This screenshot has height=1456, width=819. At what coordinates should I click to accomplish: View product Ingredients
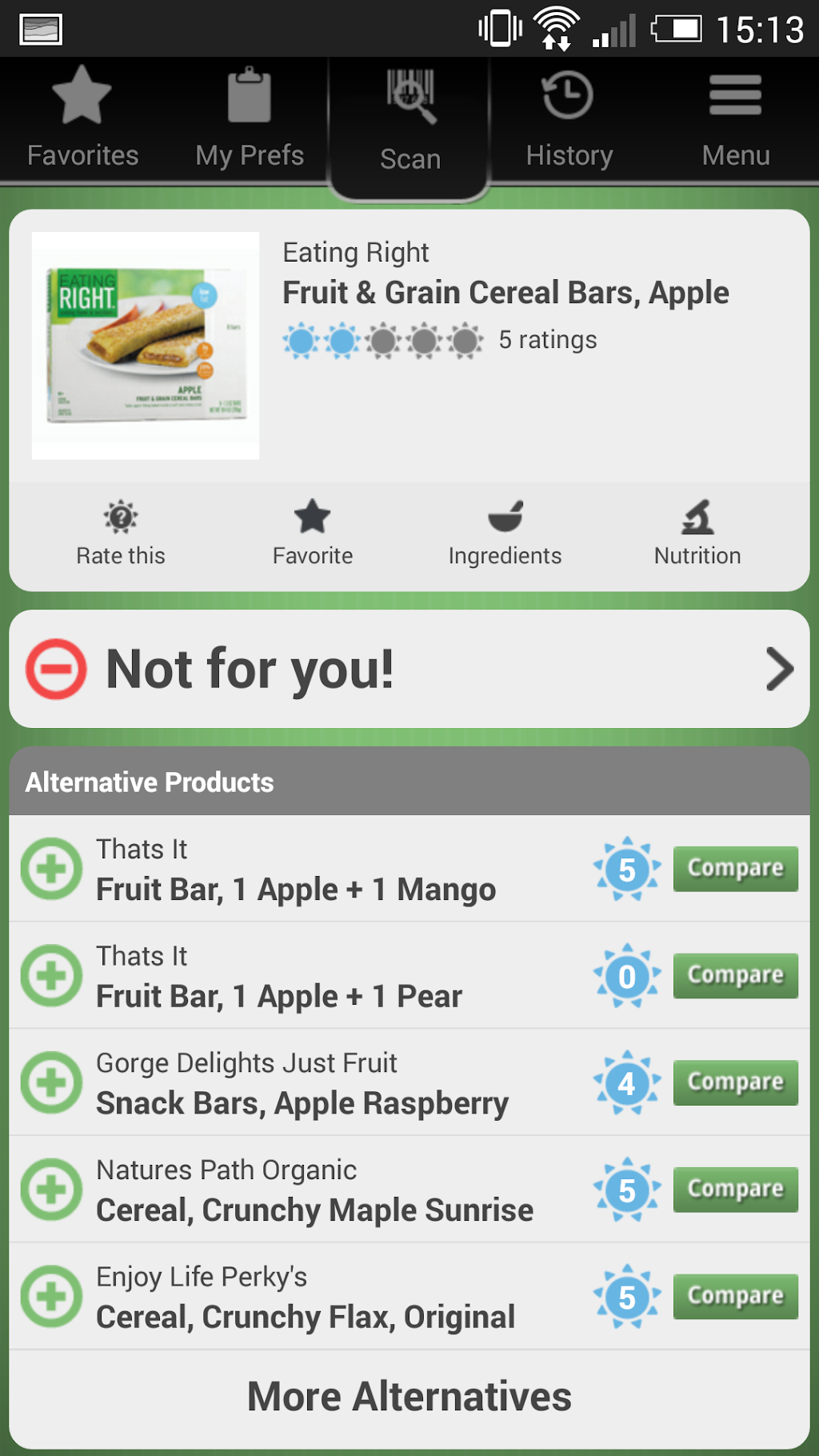pos(505,534)
